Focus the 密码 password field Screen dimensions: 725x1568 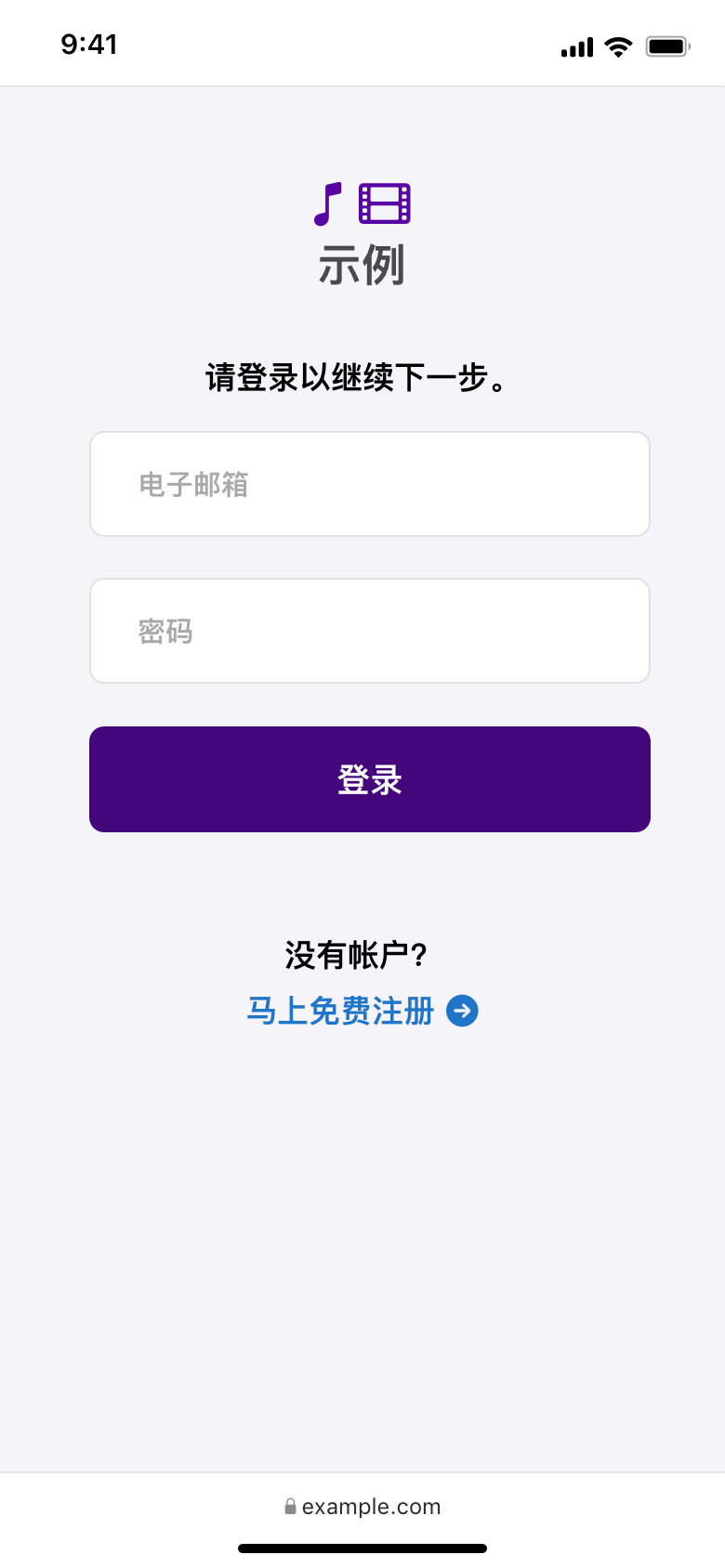click(x=369, y=631)
